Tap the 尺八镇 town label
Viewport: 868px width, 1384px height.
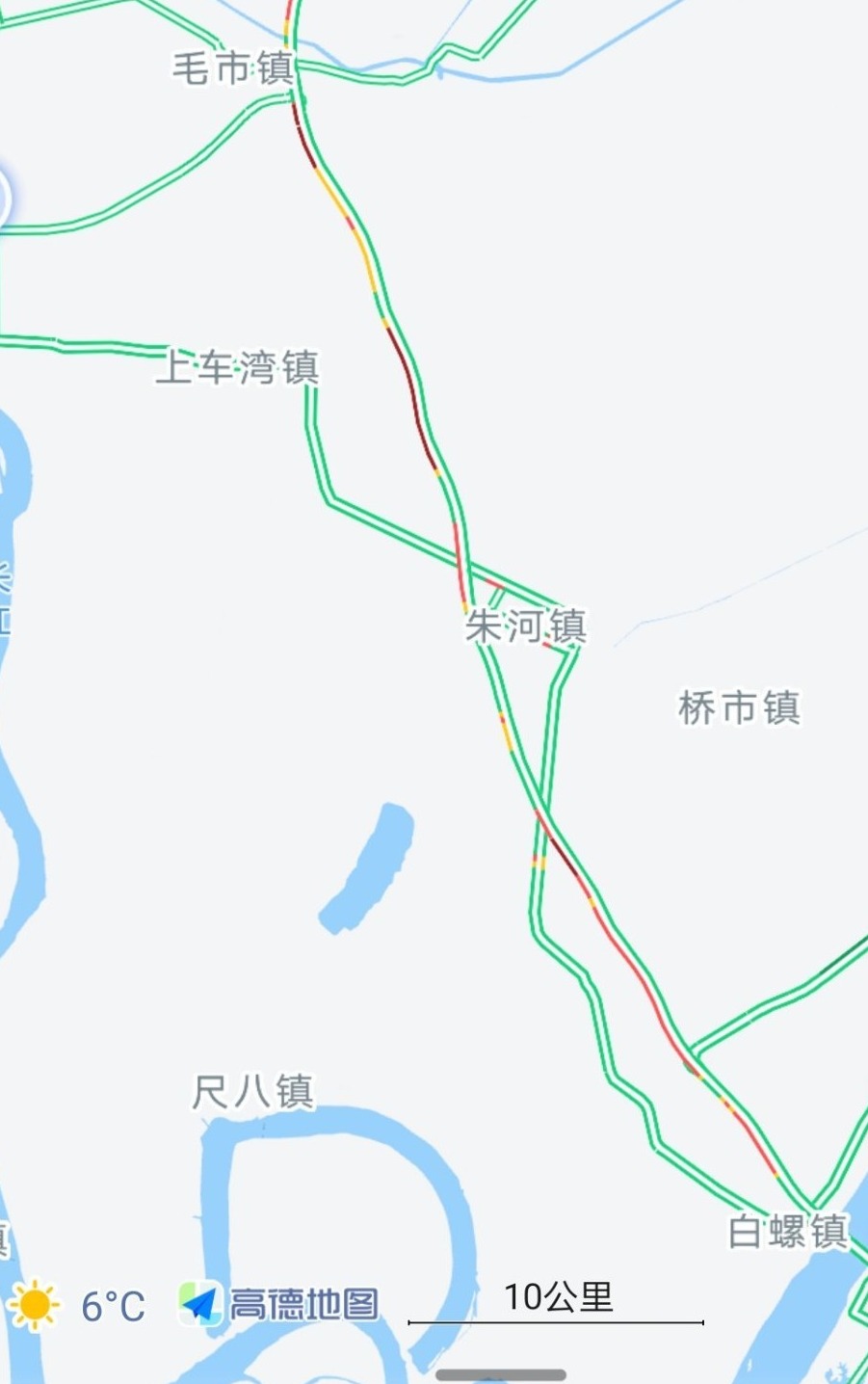253,1093
